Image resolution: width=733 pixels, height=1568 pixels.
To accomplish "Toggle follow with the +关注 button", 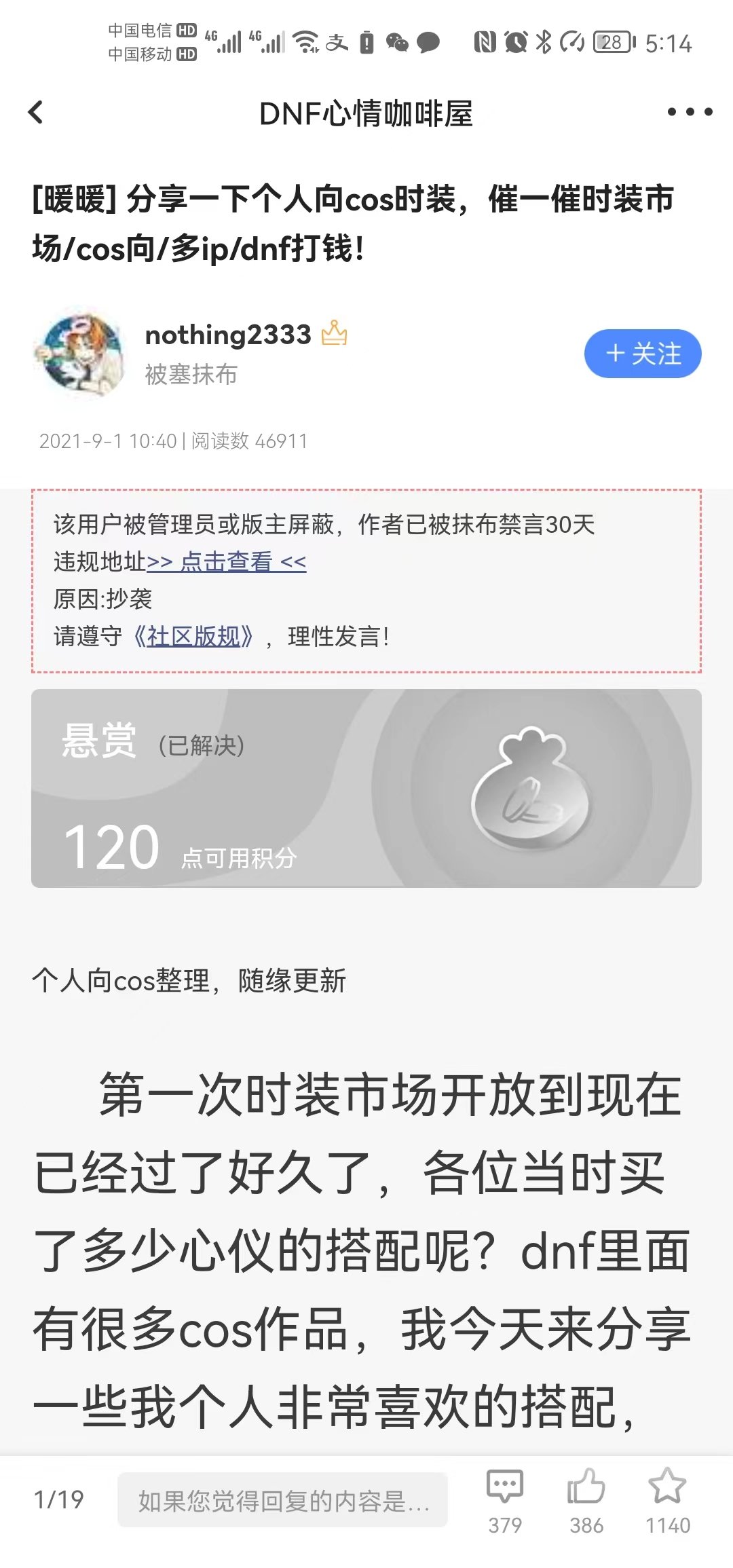I will 643,354.
